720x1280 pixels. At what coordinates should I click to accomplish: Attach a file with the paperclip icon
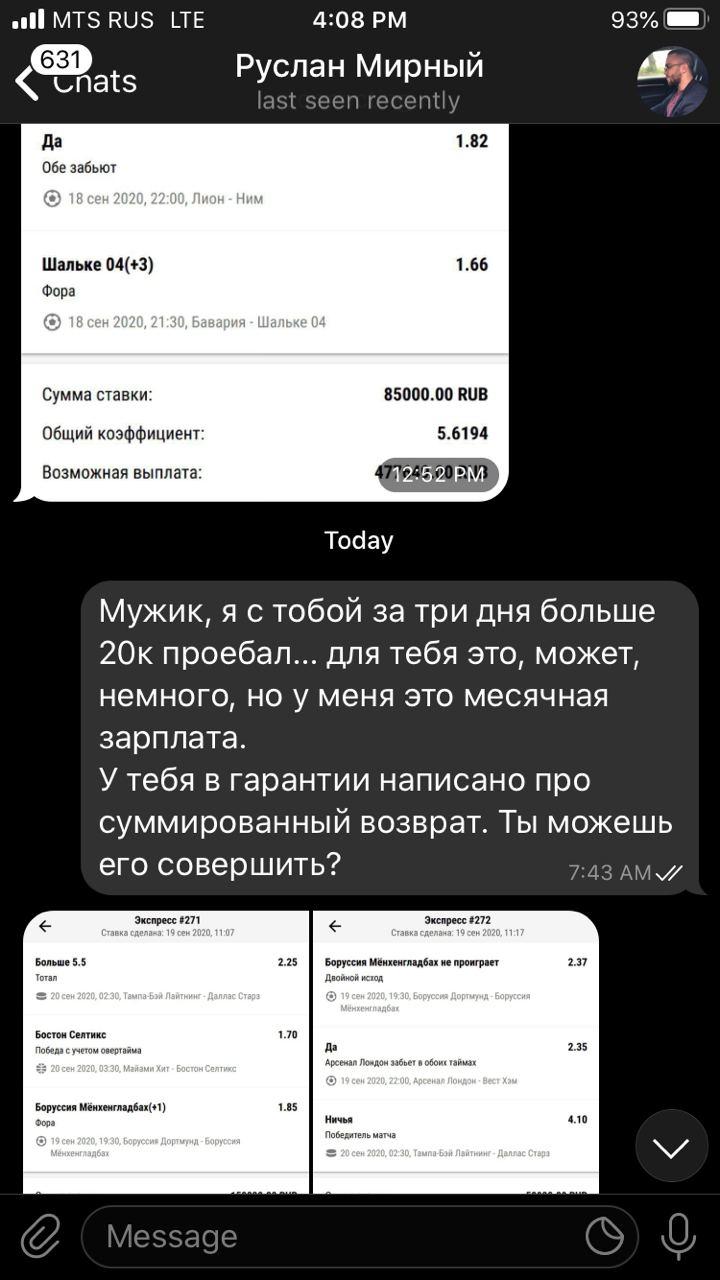coord(41,1237)
